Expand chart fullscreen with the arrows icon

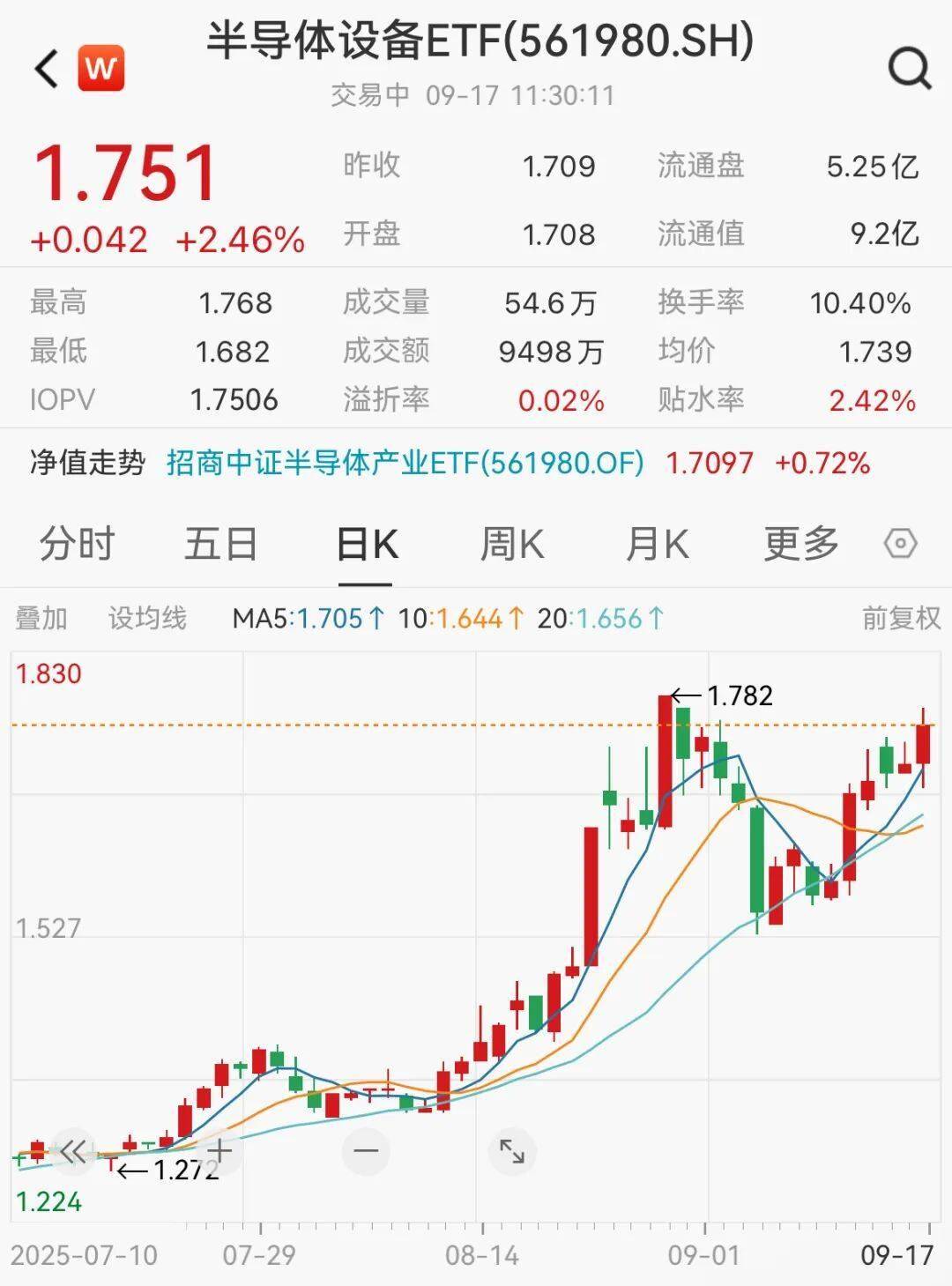tap(511, 1150)
